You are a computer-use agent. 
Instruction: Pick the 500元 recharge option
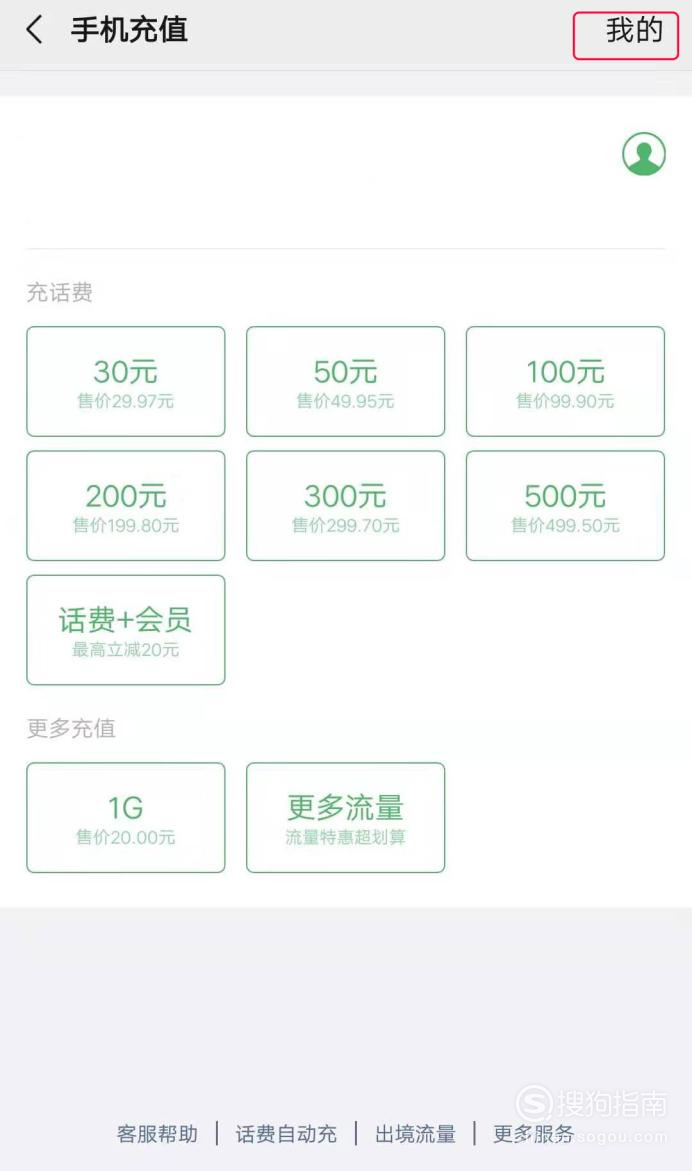pos(565,506)
